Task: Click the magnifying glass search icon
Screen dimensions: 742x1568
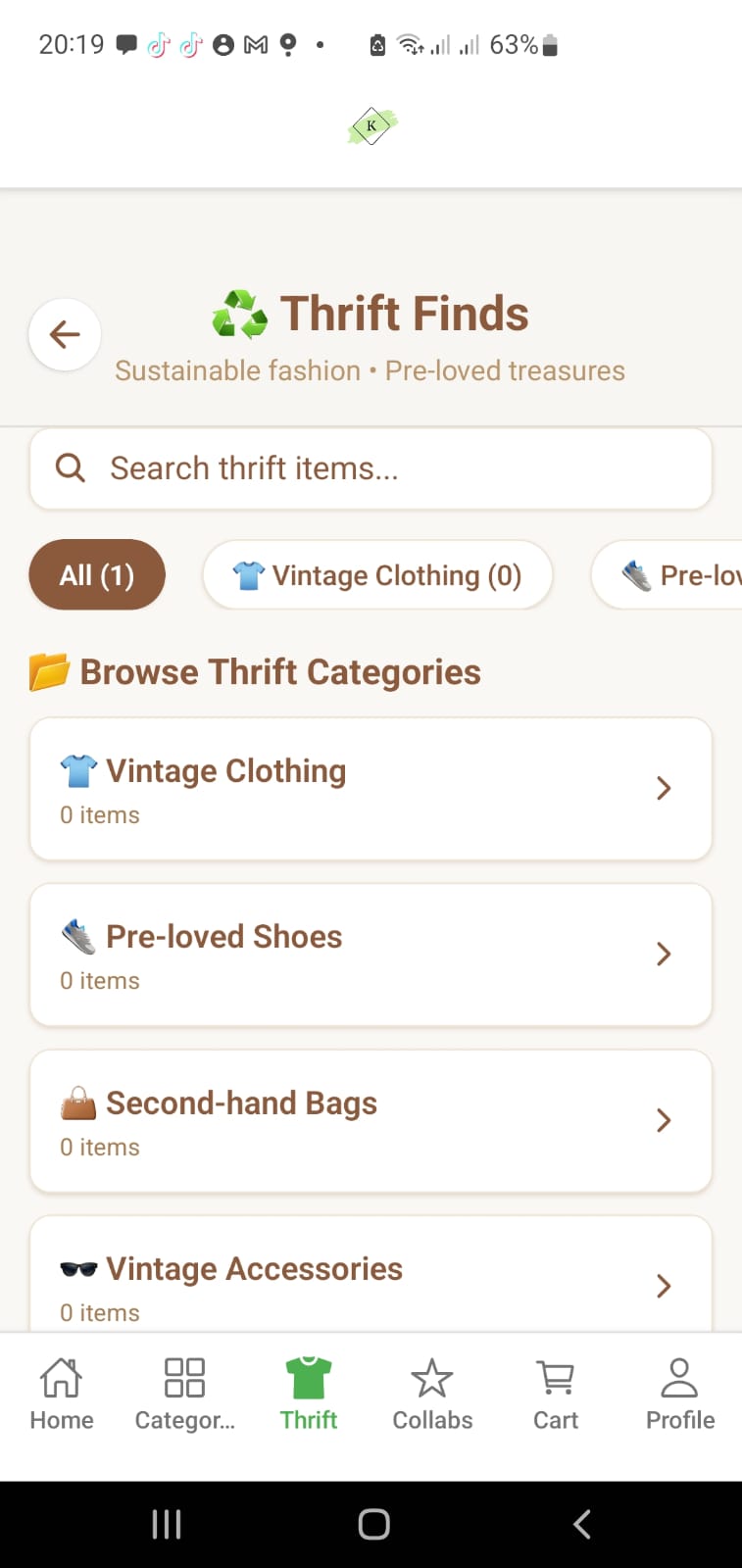Action: [x=70, y=468]
